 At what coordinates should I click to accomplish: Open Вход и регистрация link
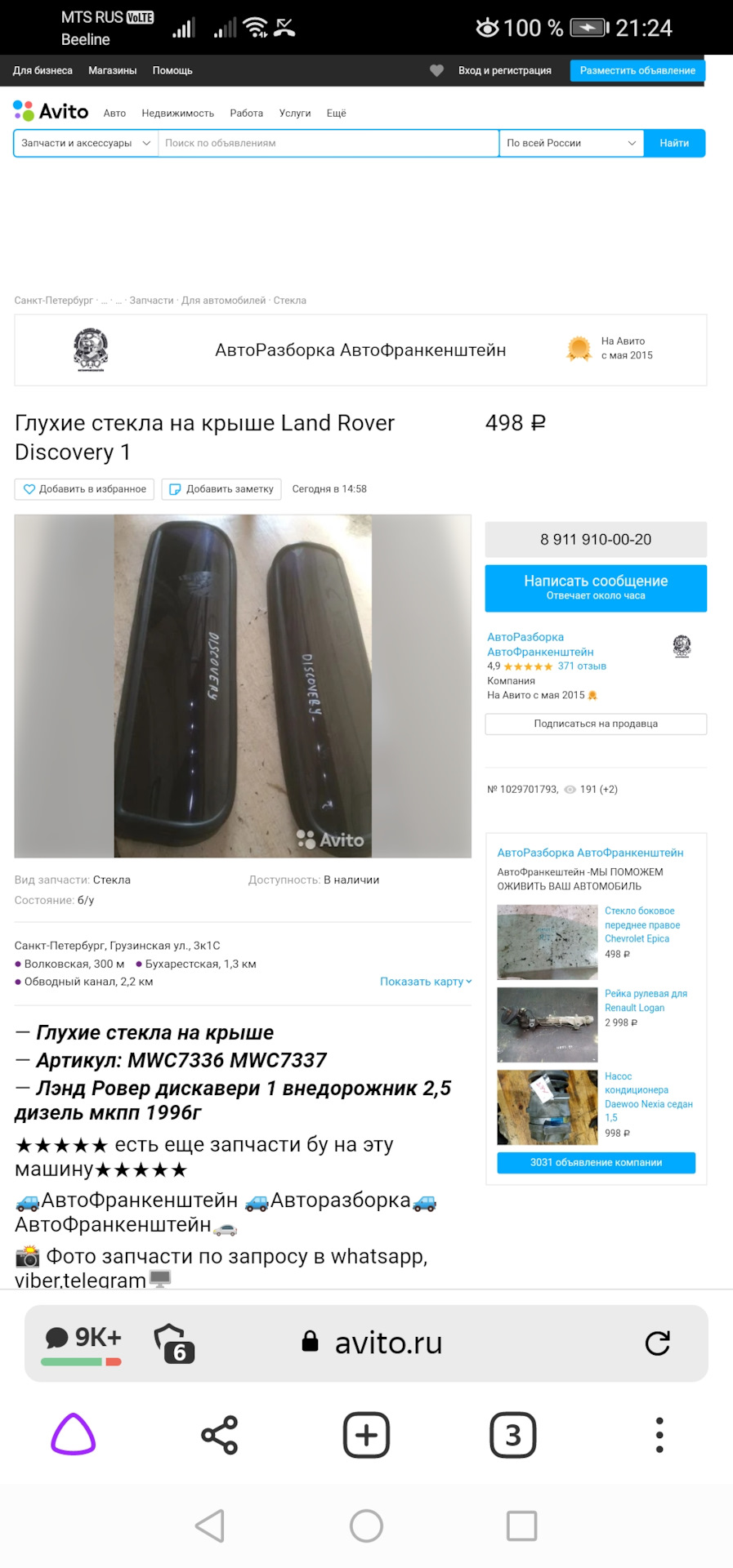tap(504, 70)
